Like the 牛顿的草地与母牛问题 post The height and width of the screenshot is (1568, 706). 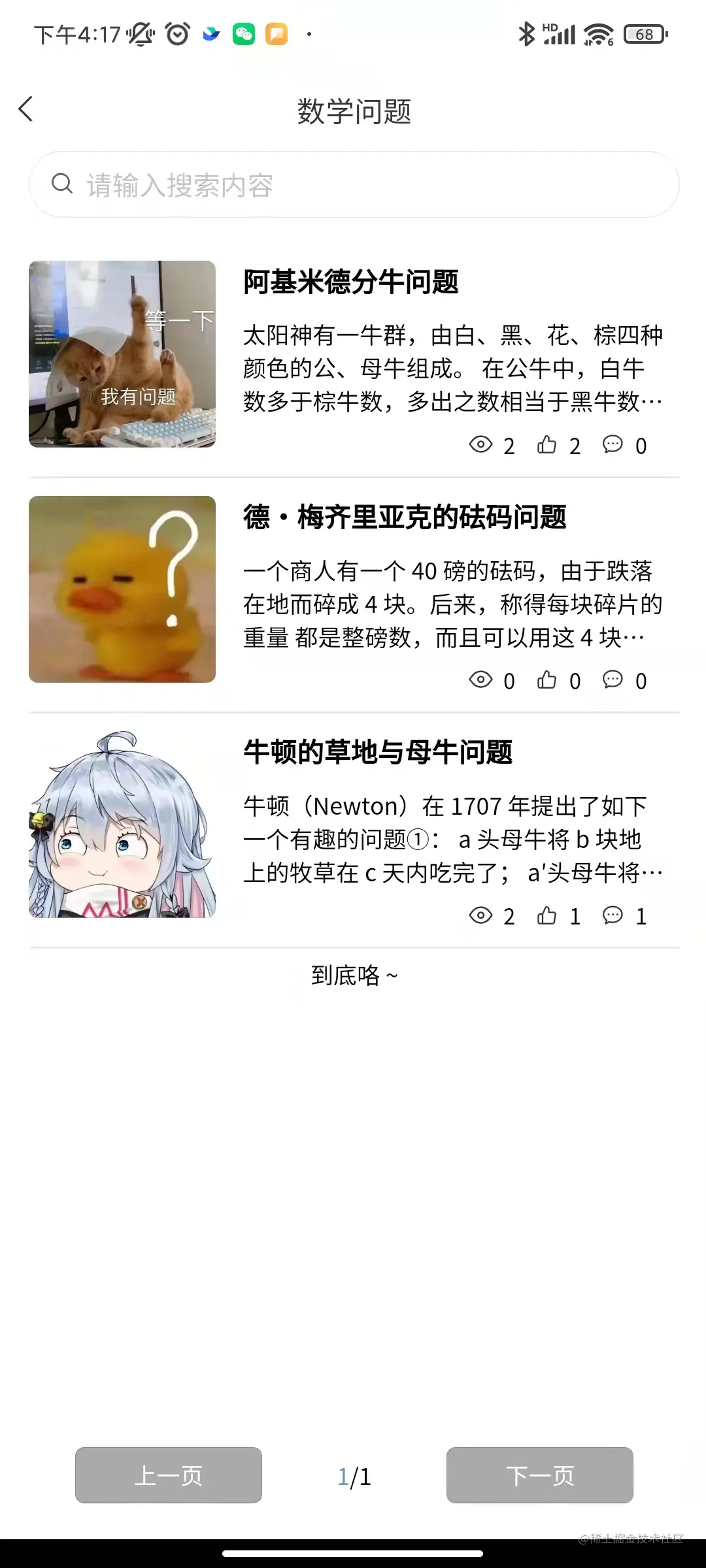pyautogui.click(x=547, y=915)
